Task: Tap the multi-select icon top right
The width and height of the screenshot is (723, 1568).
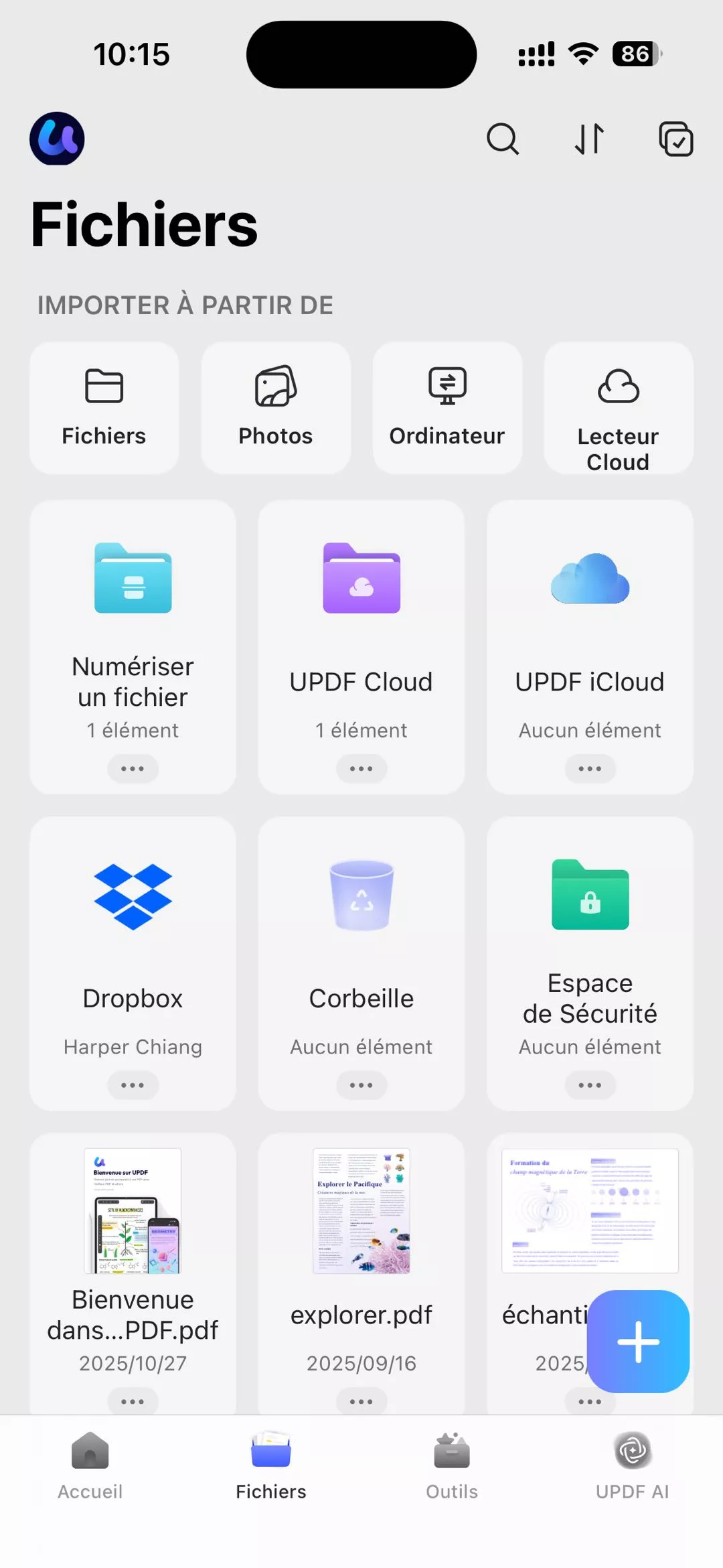Action: click(675, 139)
